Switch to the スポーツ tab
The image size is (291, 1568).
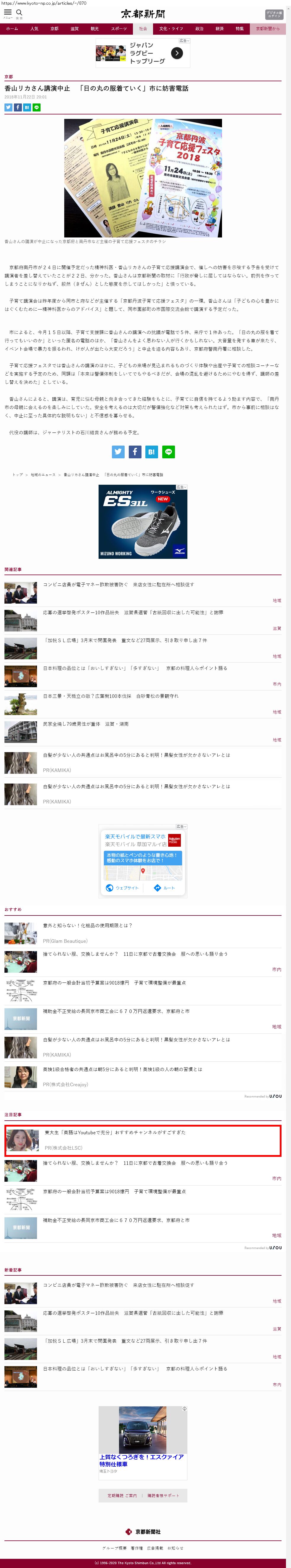tap(119, 28)
